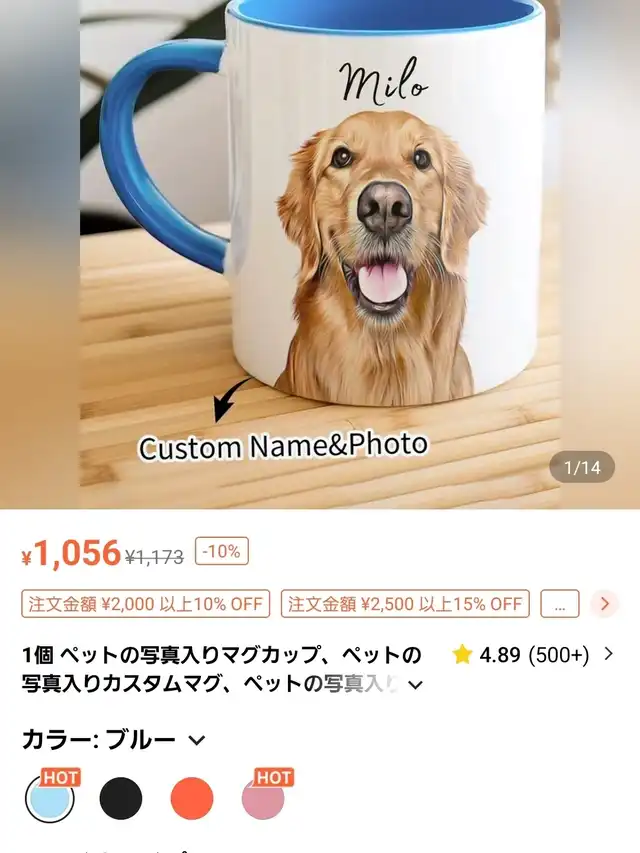Select the pink color swatch

click(x=263, y=798)
